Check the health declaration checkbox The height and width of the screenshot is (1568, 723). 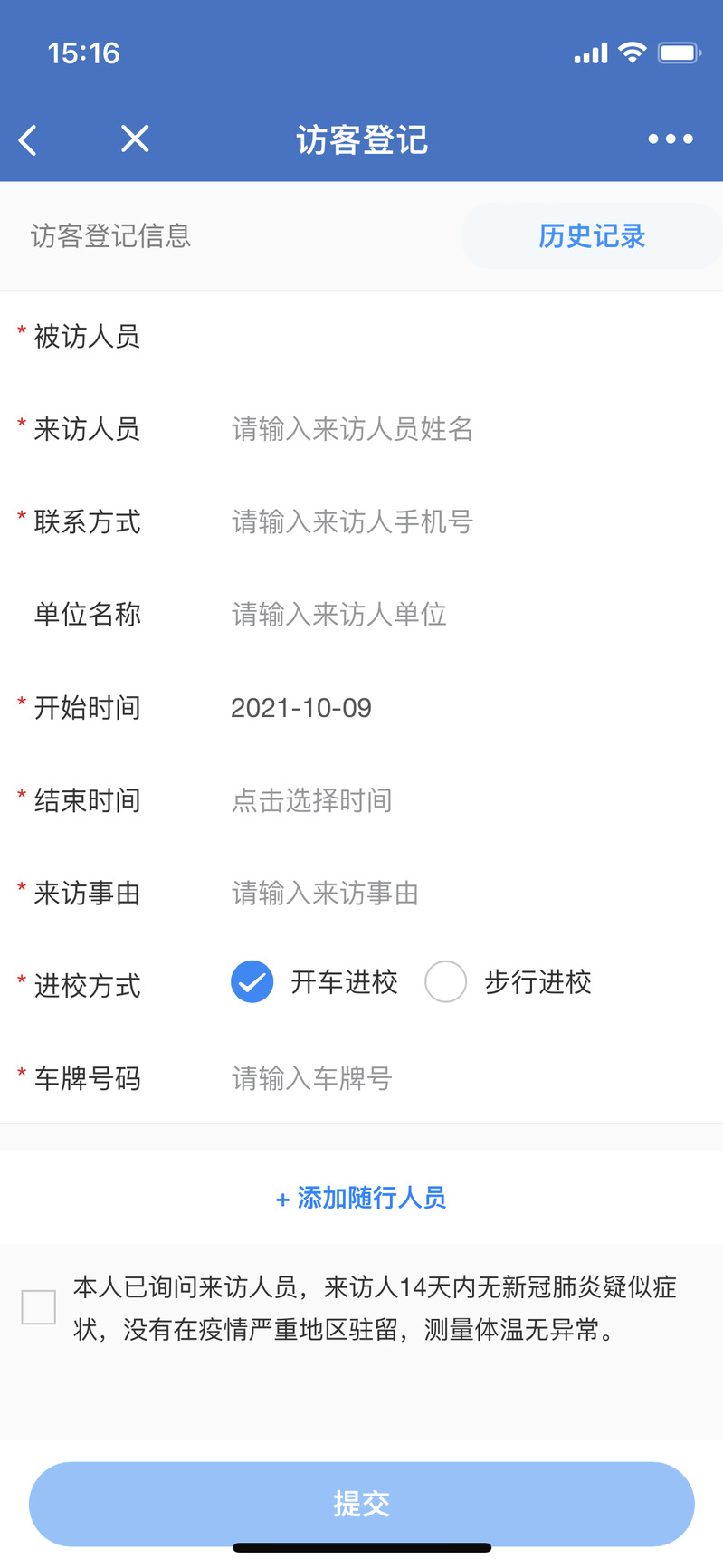point(39,1307)
